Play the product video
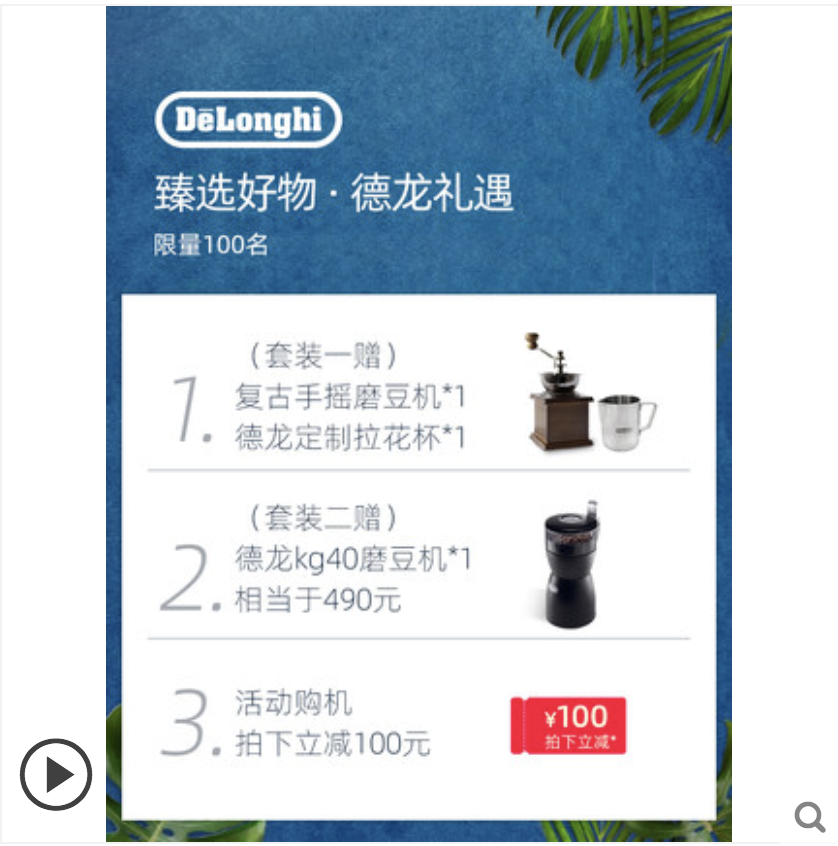The height and width of the screenshot is (846, 838). [x=56, y=774]
